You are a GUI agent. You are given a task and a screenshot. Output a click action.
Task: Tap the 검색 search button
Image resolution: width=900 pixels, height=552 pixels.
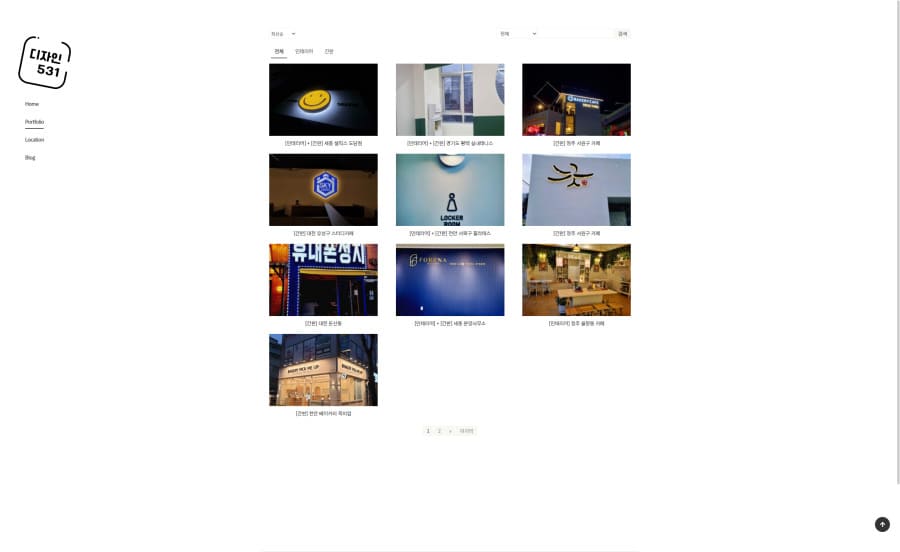622,34
